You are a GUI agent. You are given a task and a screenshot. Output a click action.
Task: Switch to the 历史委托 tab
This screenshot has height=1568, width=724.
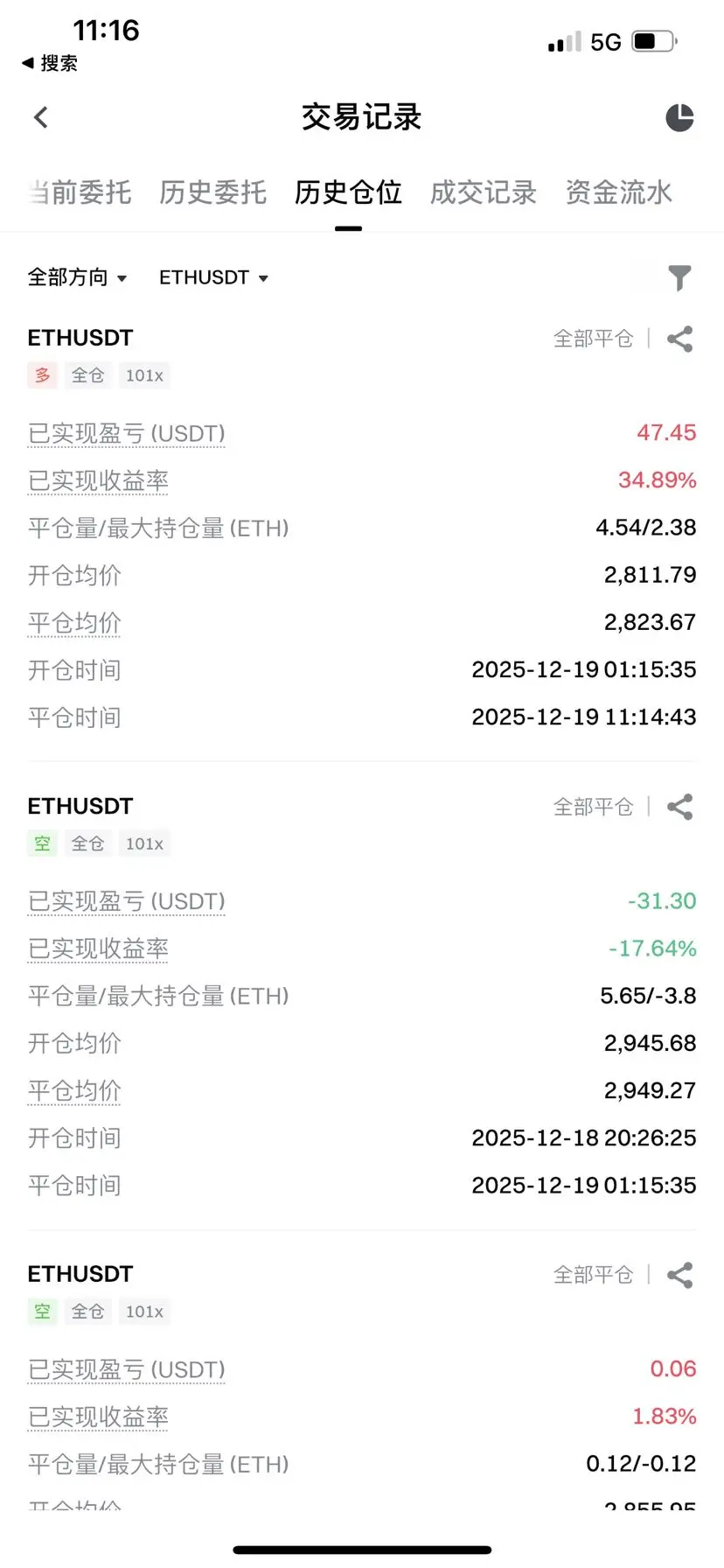[212, 192]
